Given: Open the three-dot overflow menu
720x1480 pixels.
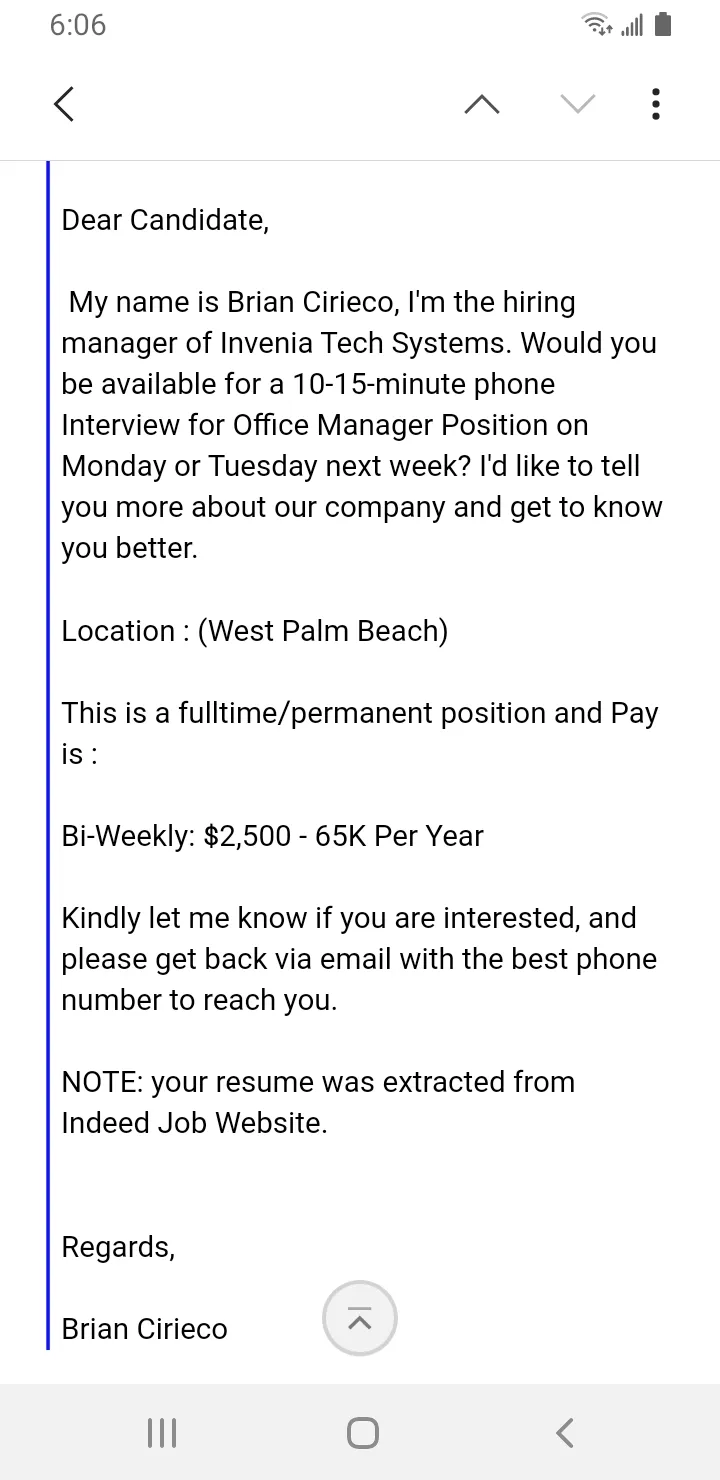Looking at the screenshot, I should [655, 104].
